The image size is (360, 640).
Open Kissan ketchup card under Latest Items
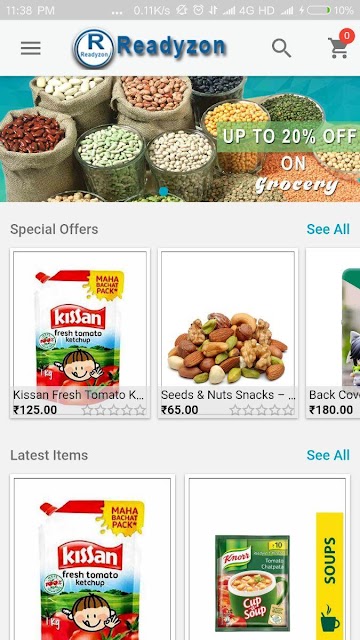tap(93, 557)
